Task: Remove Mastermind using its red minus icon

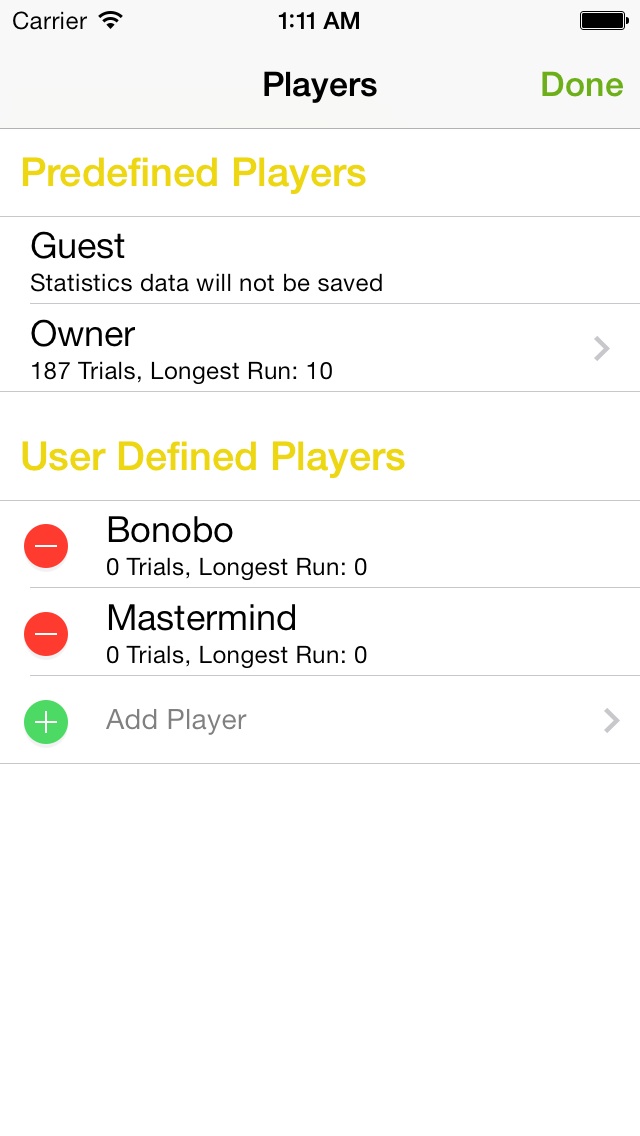Action: coord(46,633)
